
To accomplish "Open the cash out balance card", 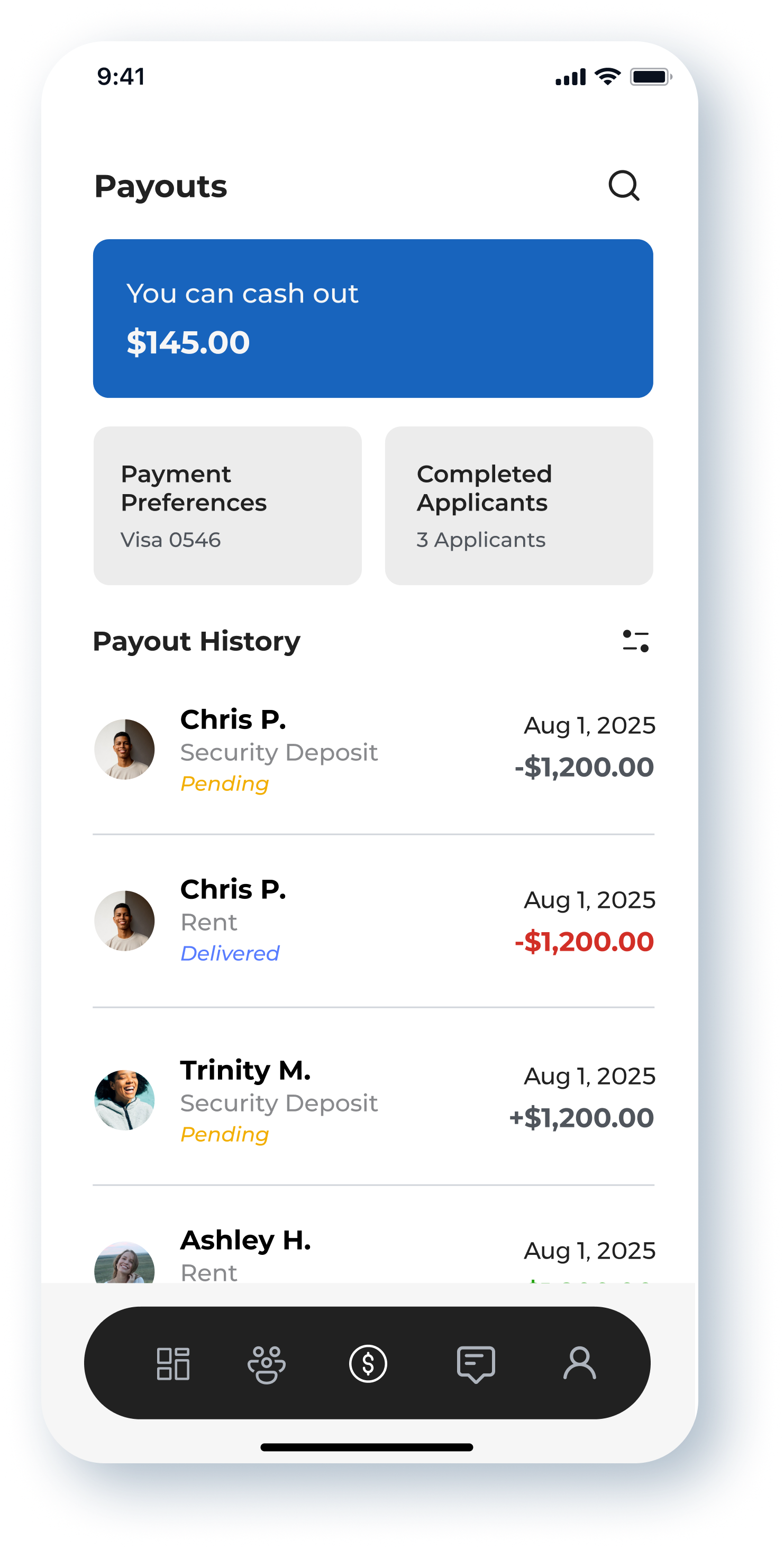I will [x=373, y=318].
